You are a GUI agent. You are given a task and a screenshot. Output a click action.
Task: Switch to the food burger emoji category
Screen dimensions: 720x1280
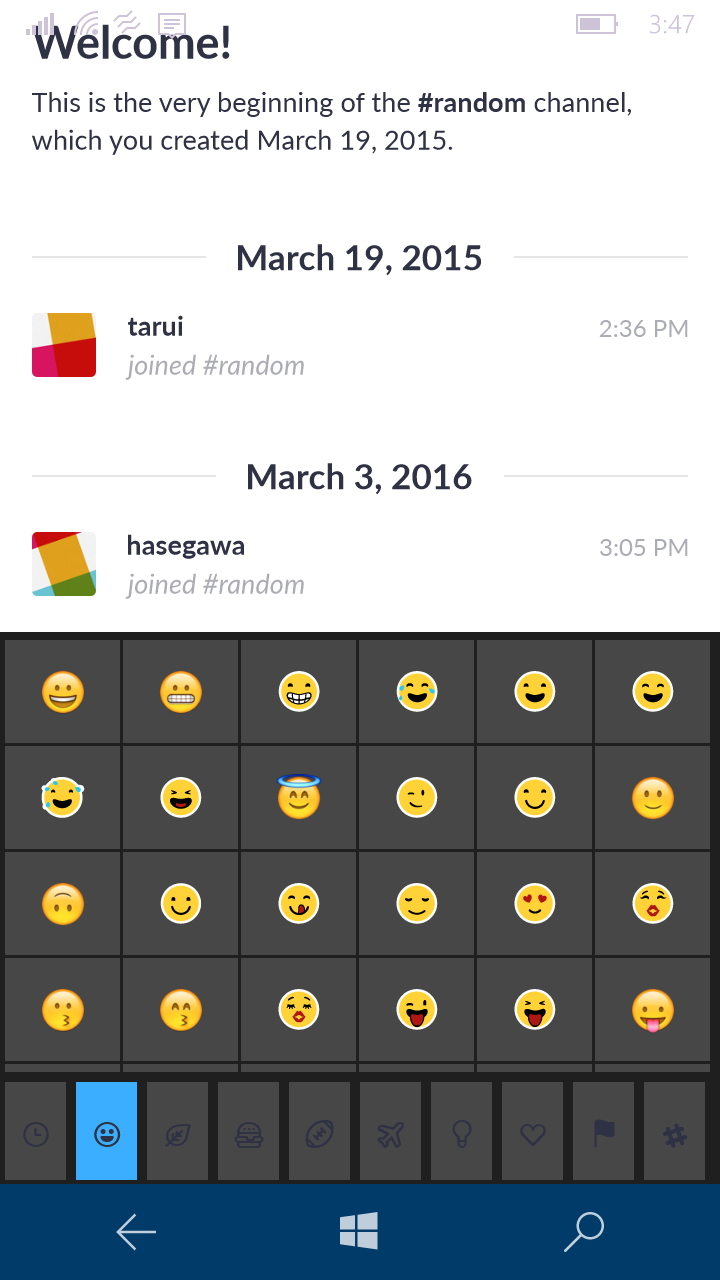[249, 1133]
